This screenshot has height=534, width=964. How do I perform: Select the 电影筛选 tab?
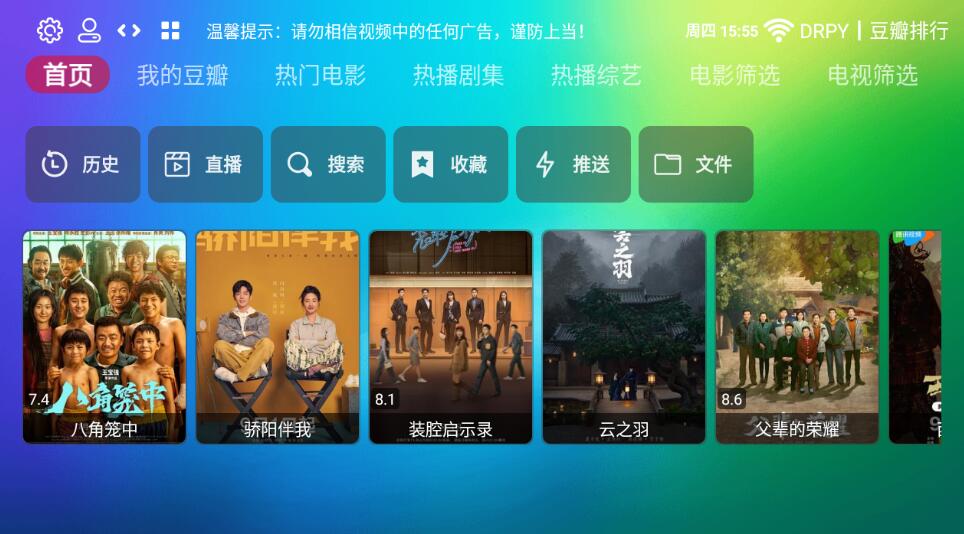click(x=734, y=75)
